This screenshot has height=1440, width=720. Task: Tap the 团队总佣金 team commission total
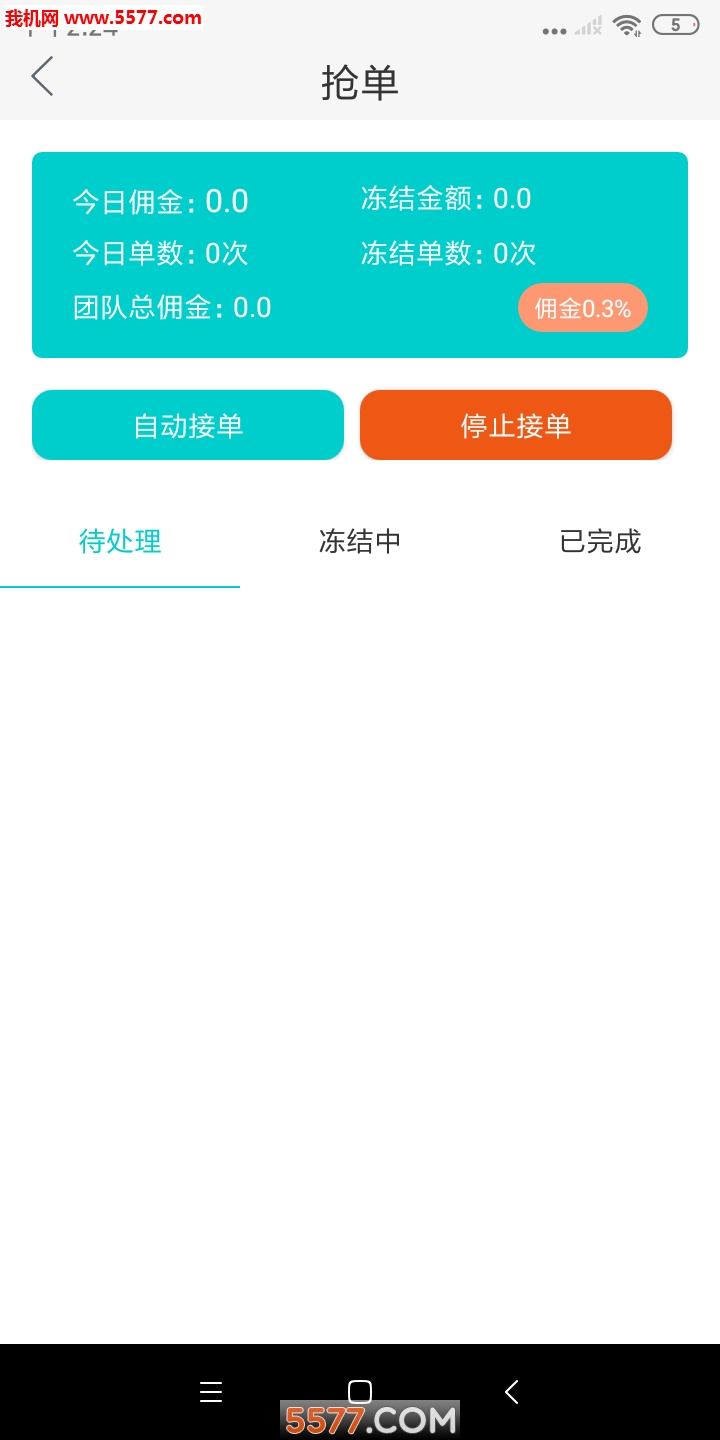171,307
